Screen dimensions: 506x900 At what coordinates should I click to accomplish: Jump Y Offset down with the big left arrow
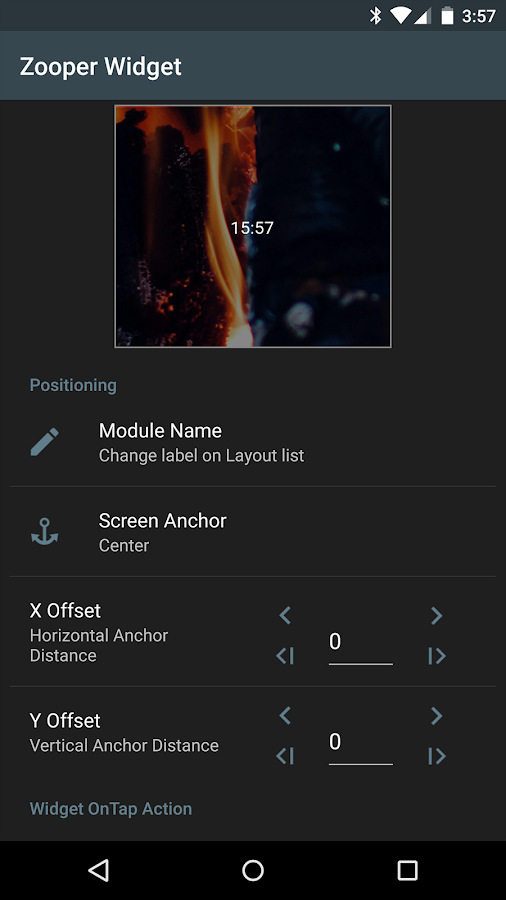click(285, 756)
